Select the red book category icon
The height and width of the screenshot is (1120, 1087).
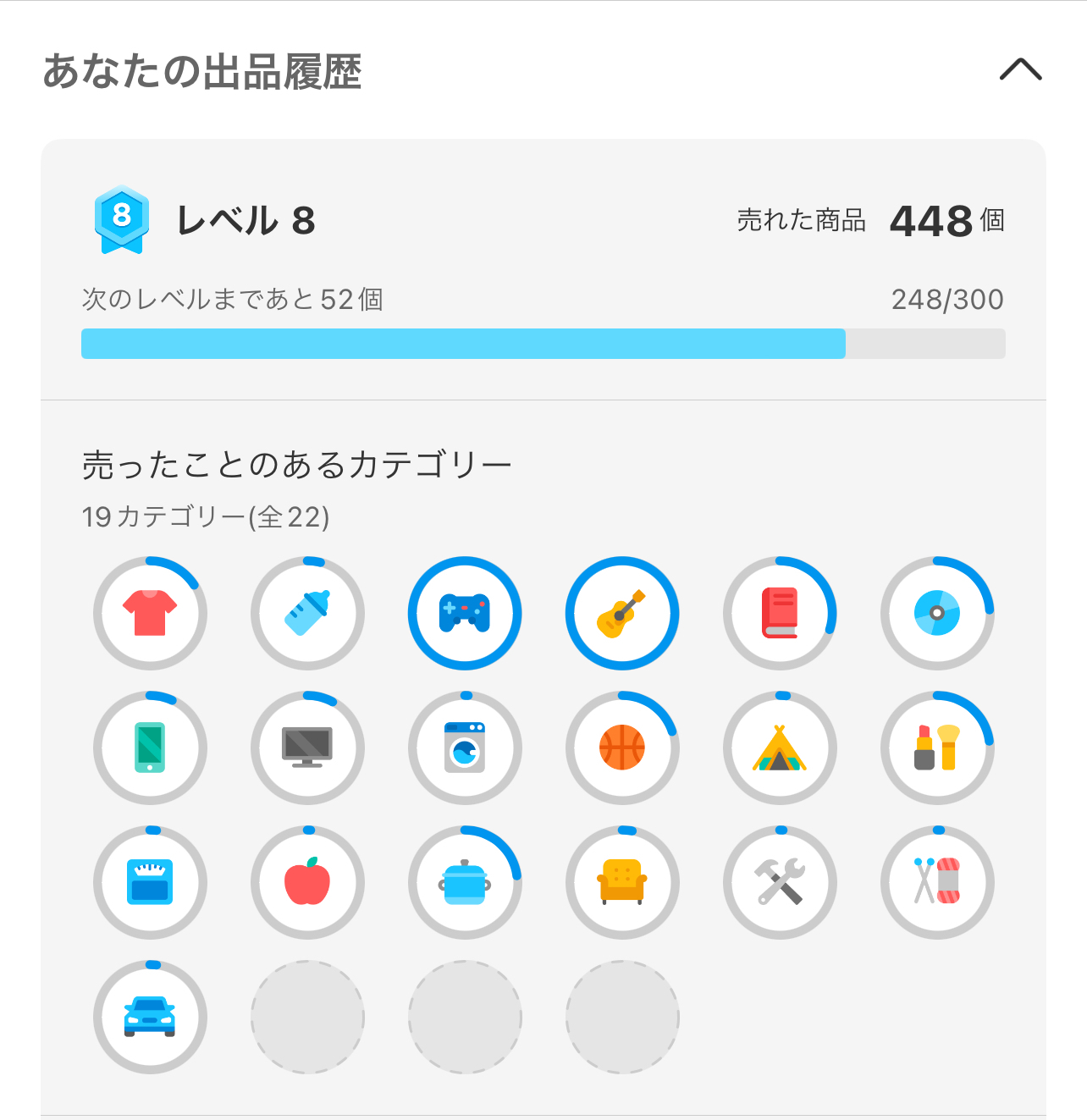coord(780,613)
